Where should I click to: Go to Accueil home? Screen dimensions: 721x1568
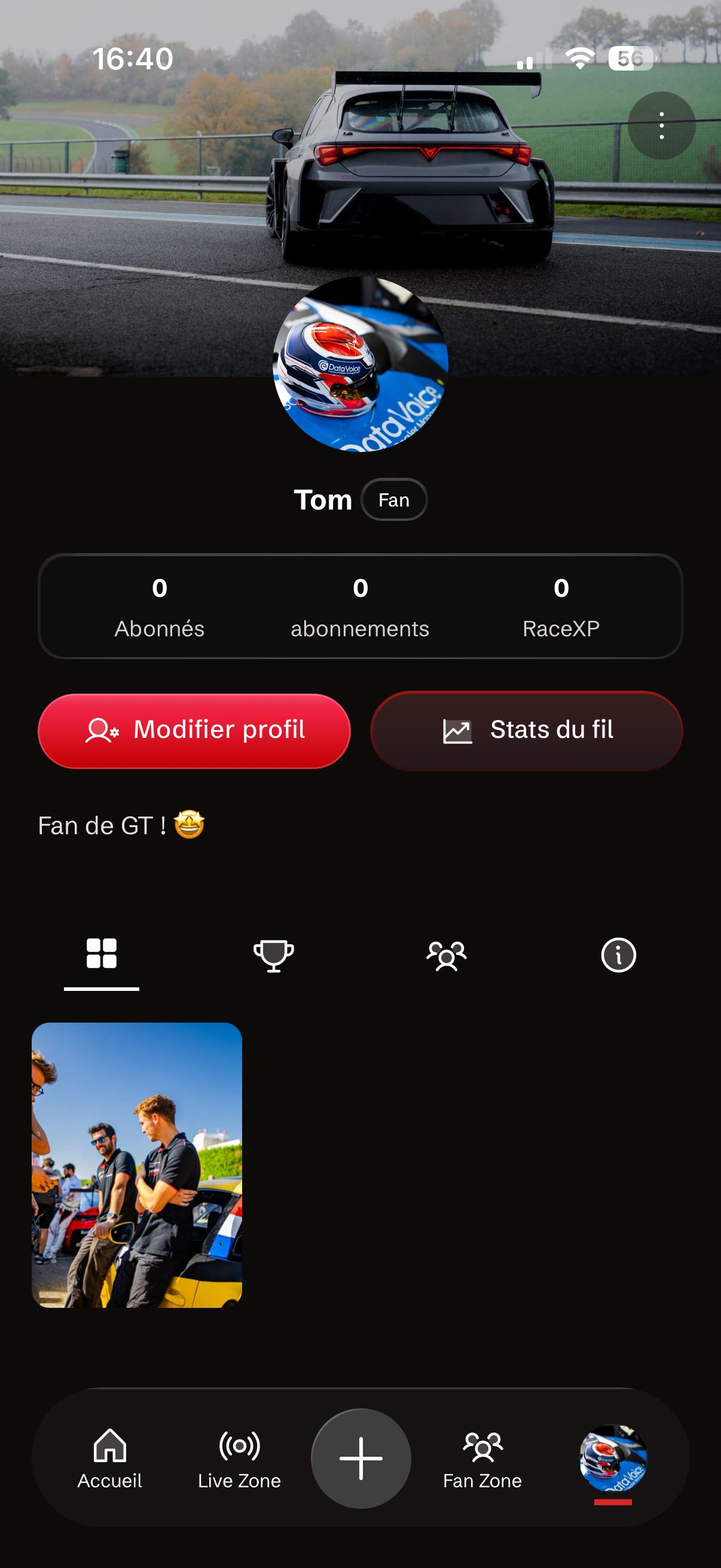[109, 1459]
